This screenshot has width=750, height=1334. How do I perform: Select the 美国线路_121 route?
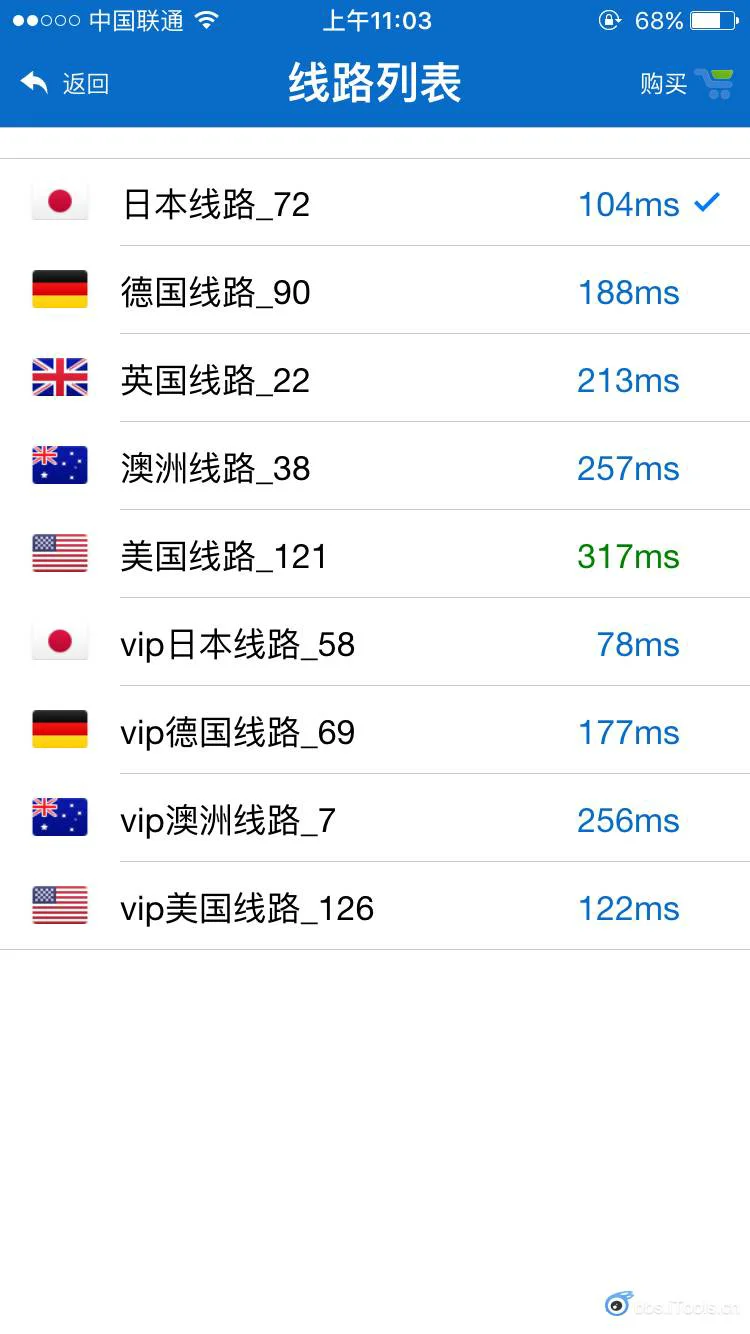[375, 555]
